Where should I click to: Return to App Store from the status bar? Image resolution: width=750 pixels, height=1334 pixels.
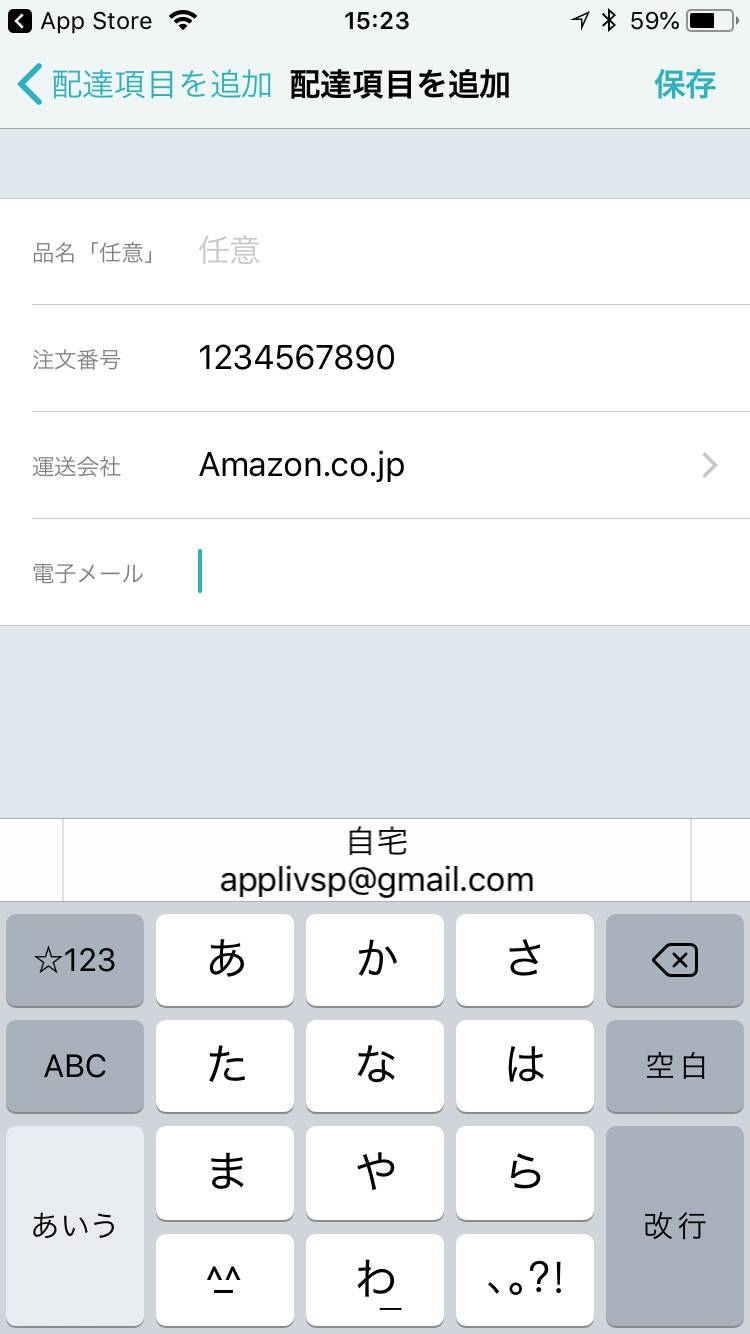pos(80,21)
